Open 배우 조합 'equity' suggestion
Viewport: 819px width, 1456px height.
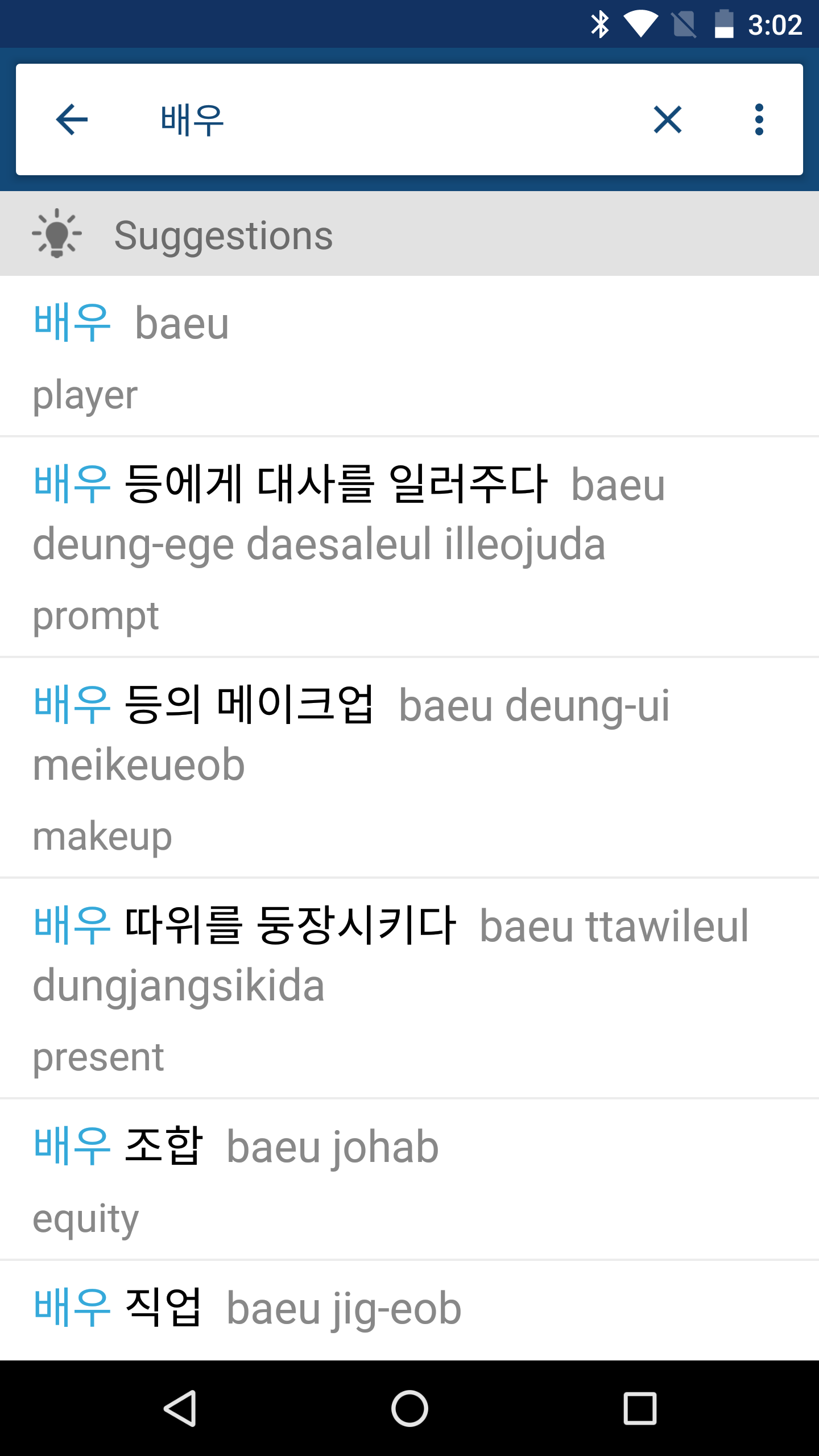(409, 1180)
